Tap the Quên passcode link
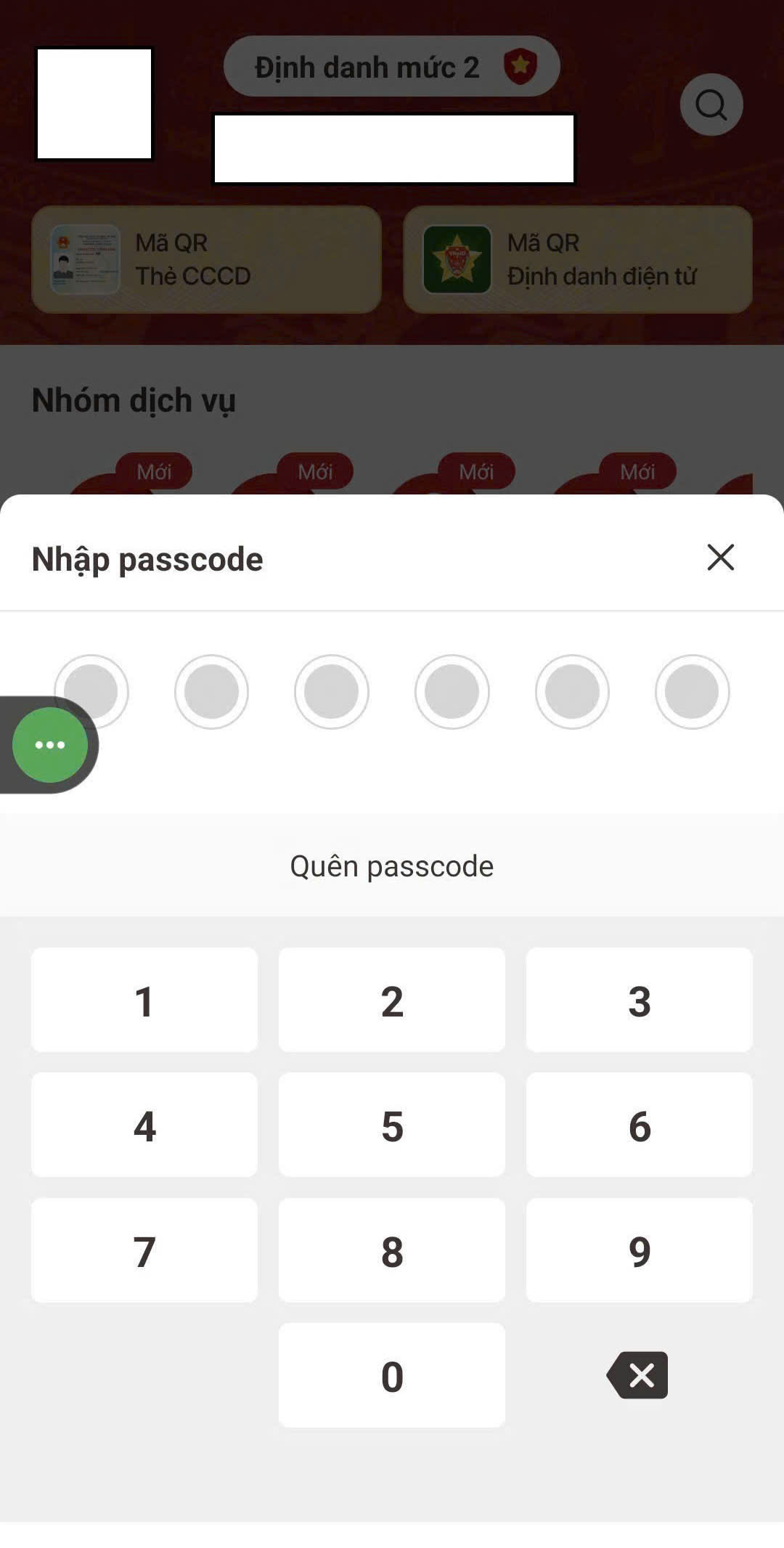The height and width of the screenshot is (1548, 784). (391, 866)
